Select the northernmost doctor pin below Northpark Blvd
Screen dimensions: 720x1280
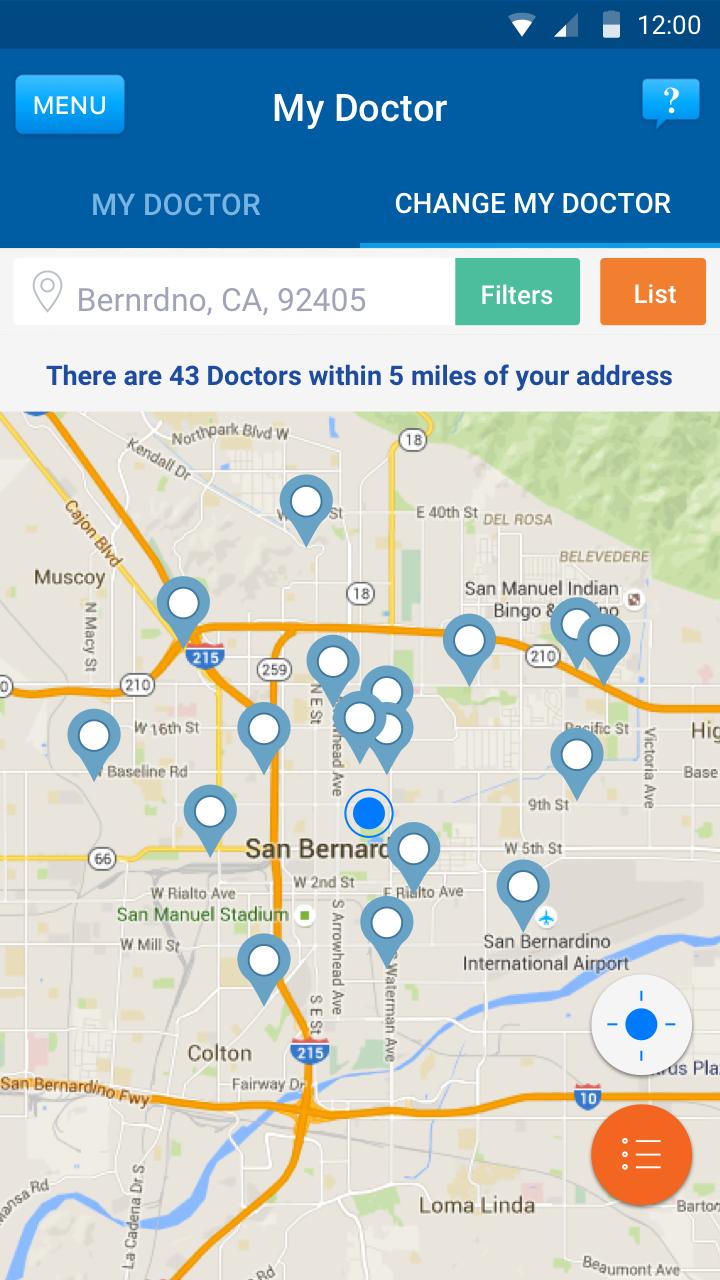click(x=306, y=508)
